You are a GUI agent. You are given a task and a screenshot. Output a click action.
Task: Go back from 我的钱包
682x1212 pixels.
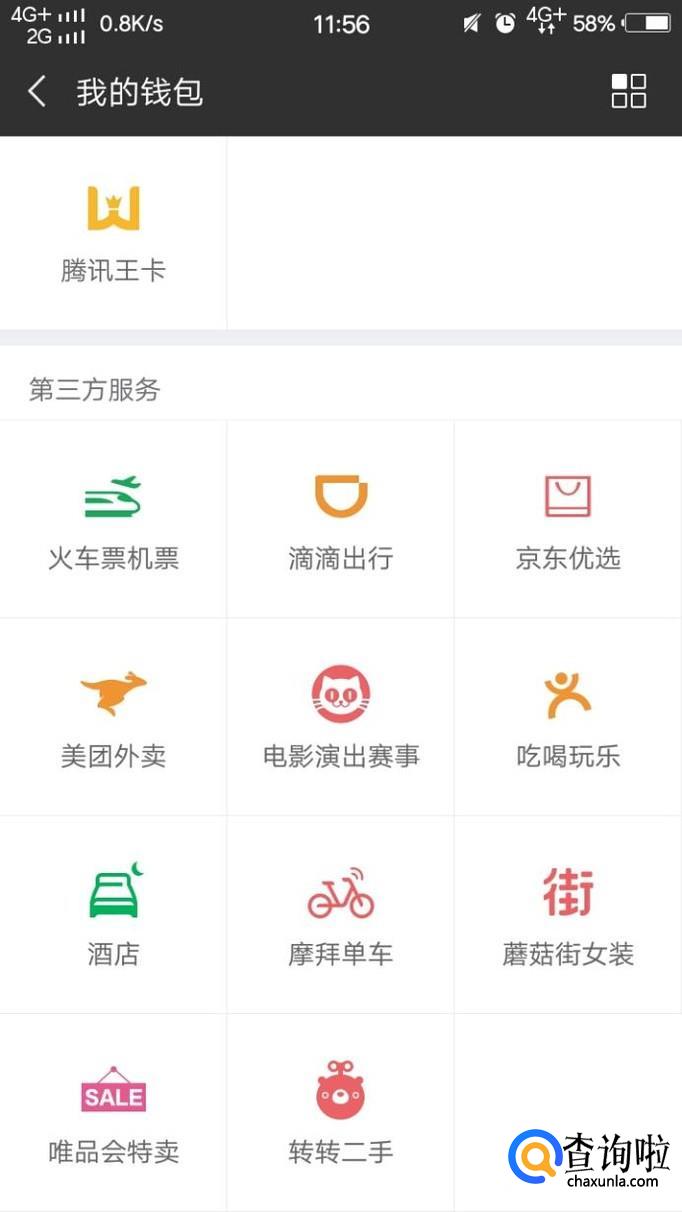[x=37, y=92]
